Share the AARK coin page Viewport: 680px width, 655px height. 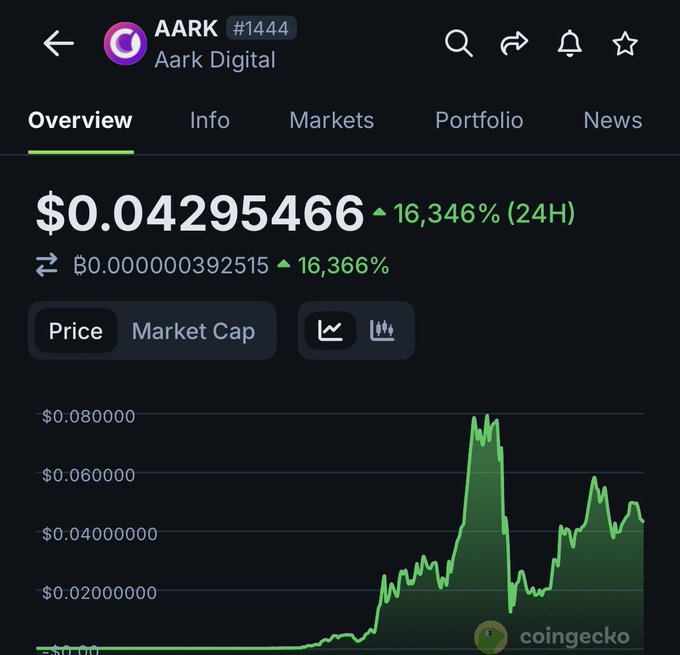(x=514, y=44)
